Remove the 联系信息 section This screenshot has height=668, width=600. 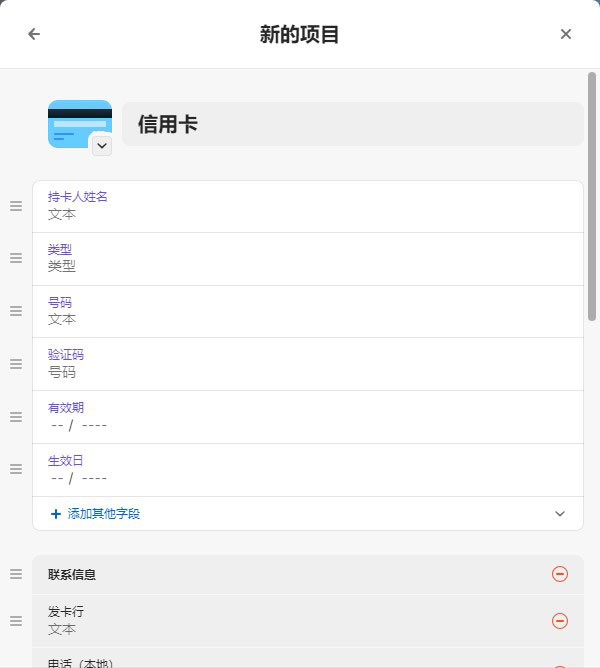click(560, 574)
